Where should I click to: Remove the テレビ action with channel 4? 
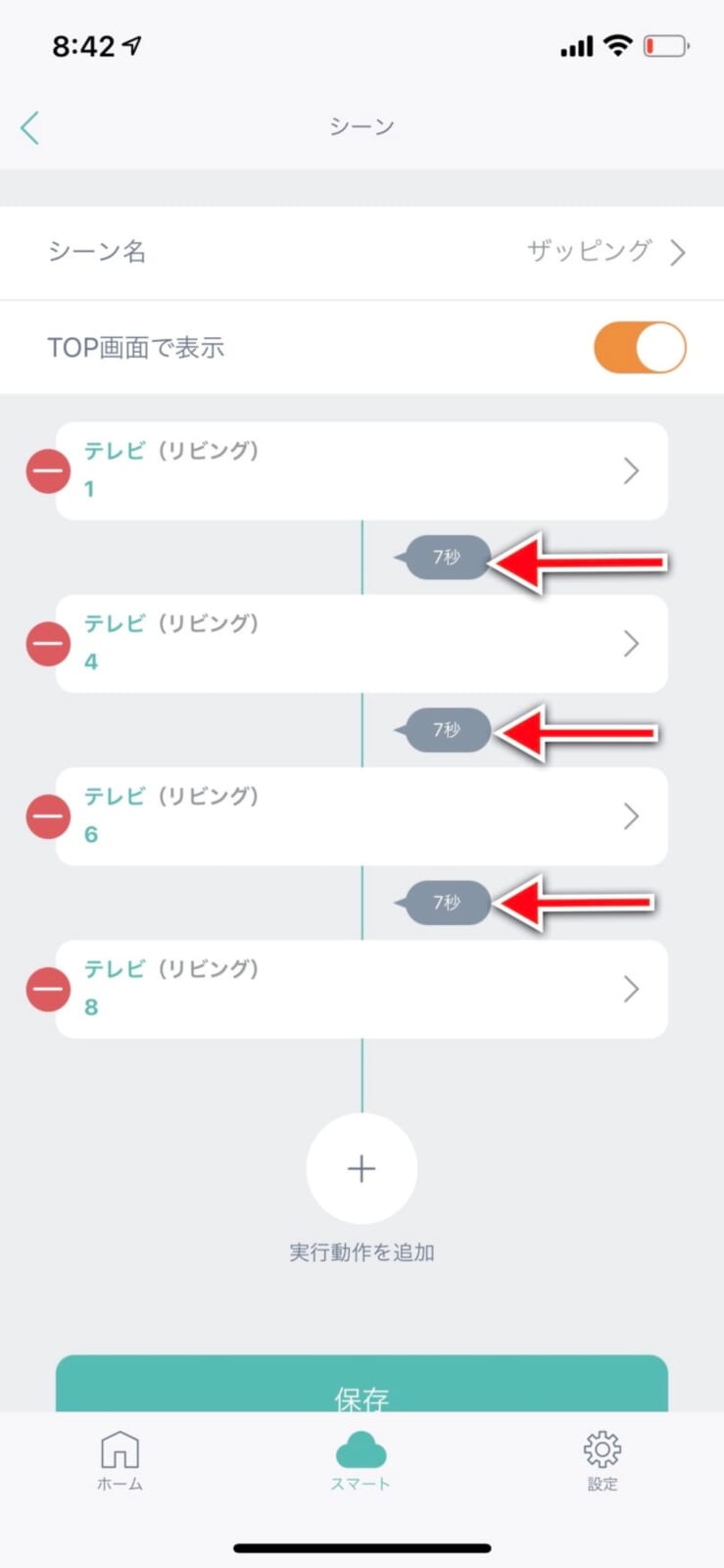pos(48,644)
